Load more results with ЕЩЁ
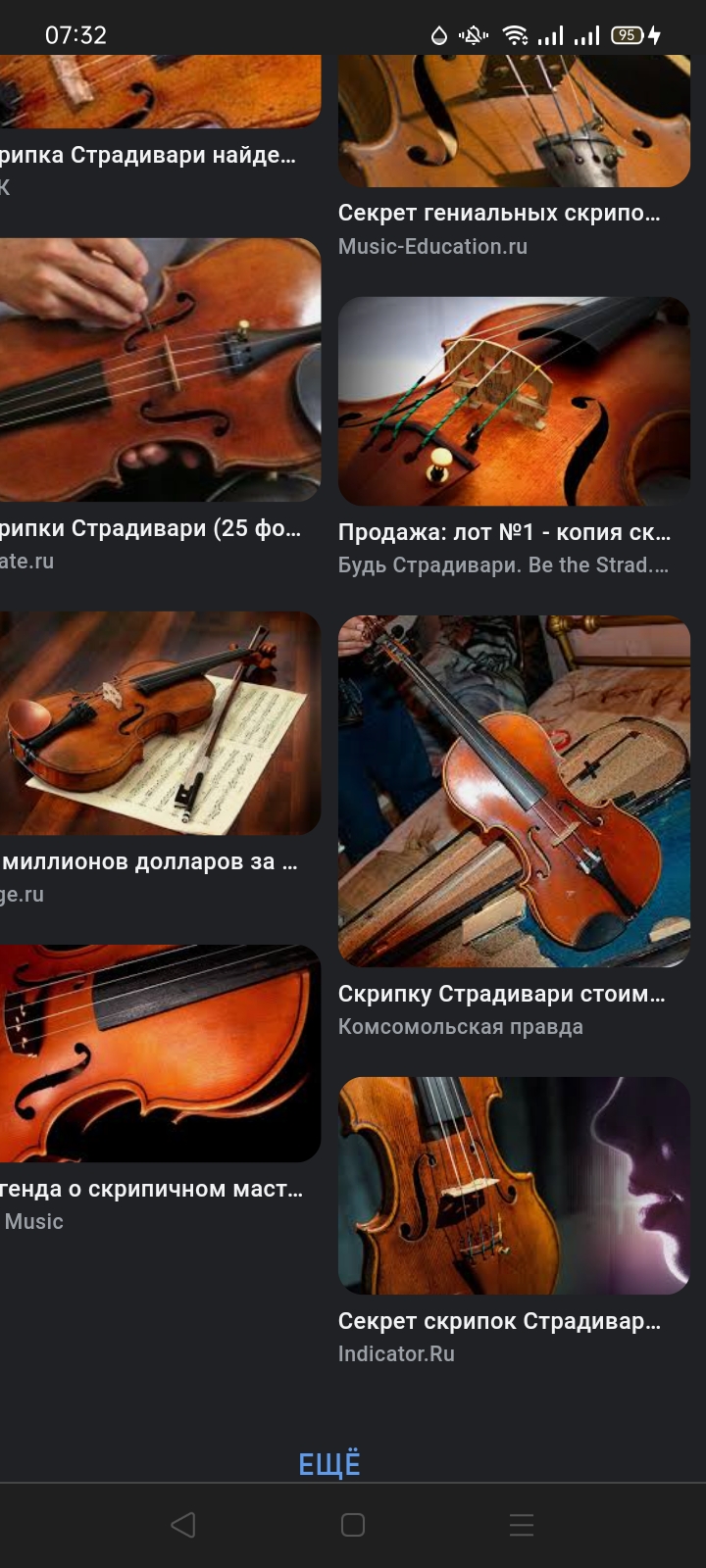706x1568 pixels. pos(329,1464)
